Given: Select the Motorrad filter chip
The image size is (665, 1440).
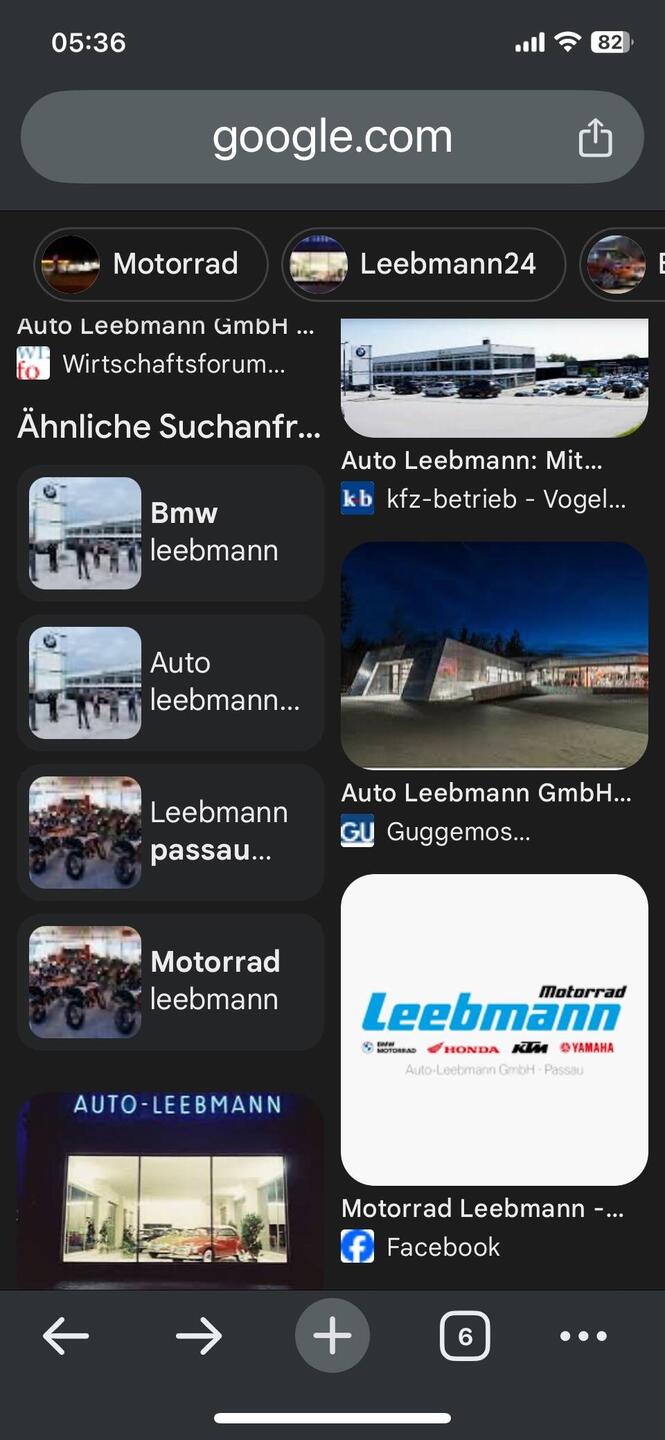Looking at the screenshot, I should [x=151, y=264].
